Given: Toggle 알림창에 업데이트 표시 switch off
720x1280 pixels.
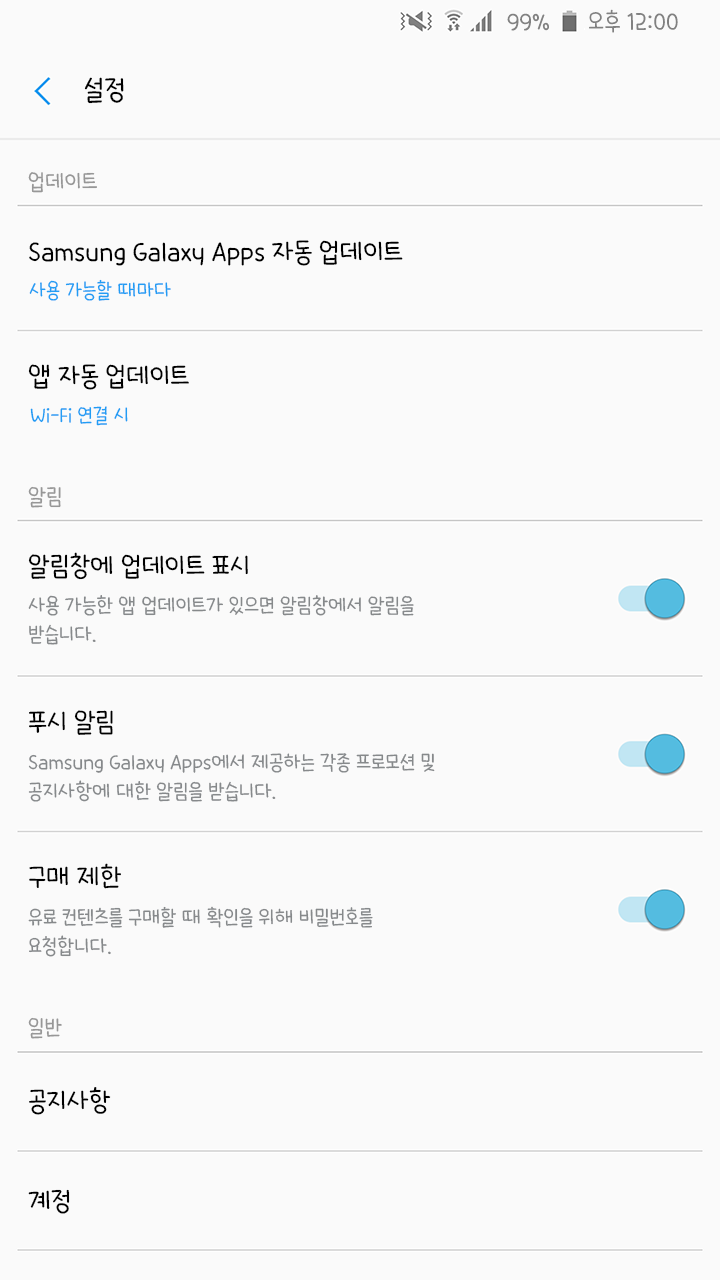Looking at the screenshot, I should click(651, 599).
